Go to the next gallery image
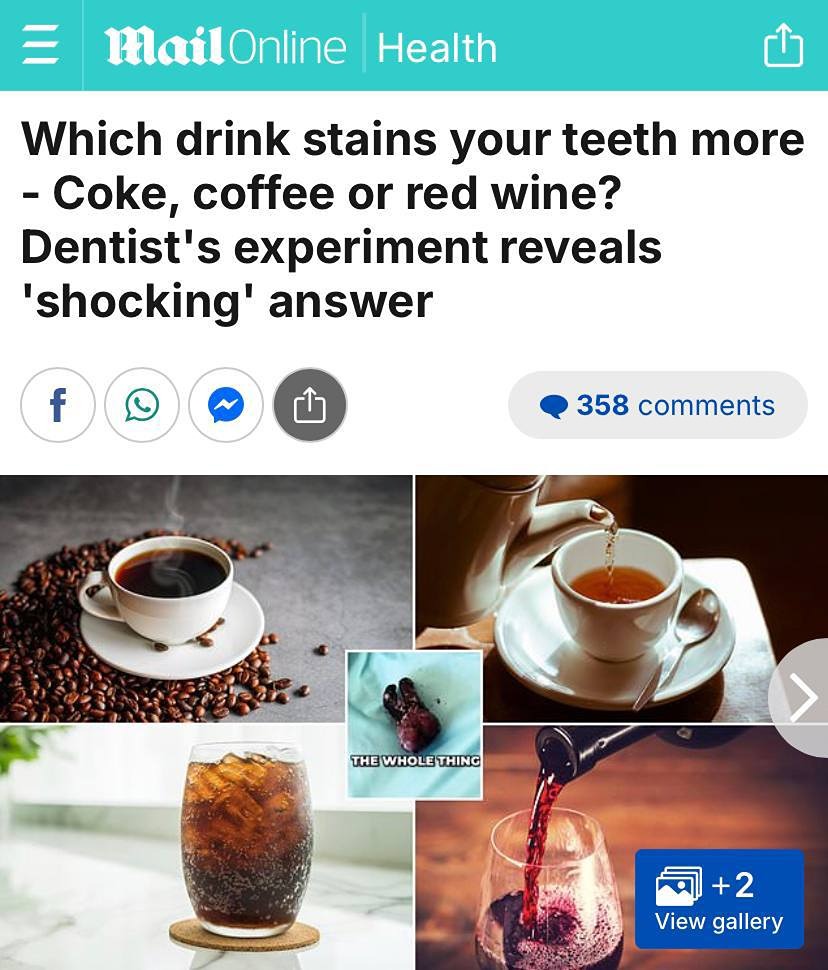The height and width of the screenshot is (970, 828). pyautogui.click(x=802, y=698)
